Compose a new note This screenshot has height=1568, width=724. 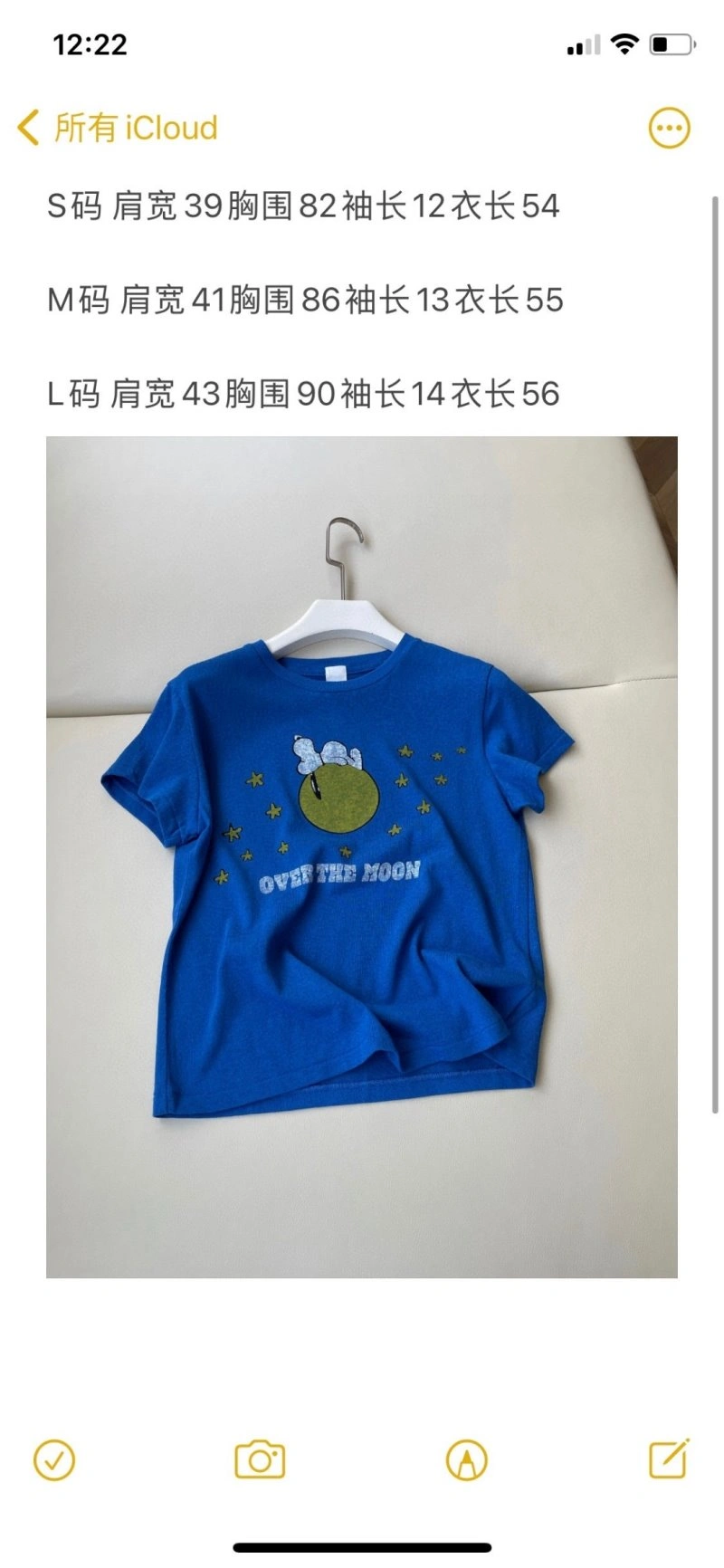(x=670, y=1458)
